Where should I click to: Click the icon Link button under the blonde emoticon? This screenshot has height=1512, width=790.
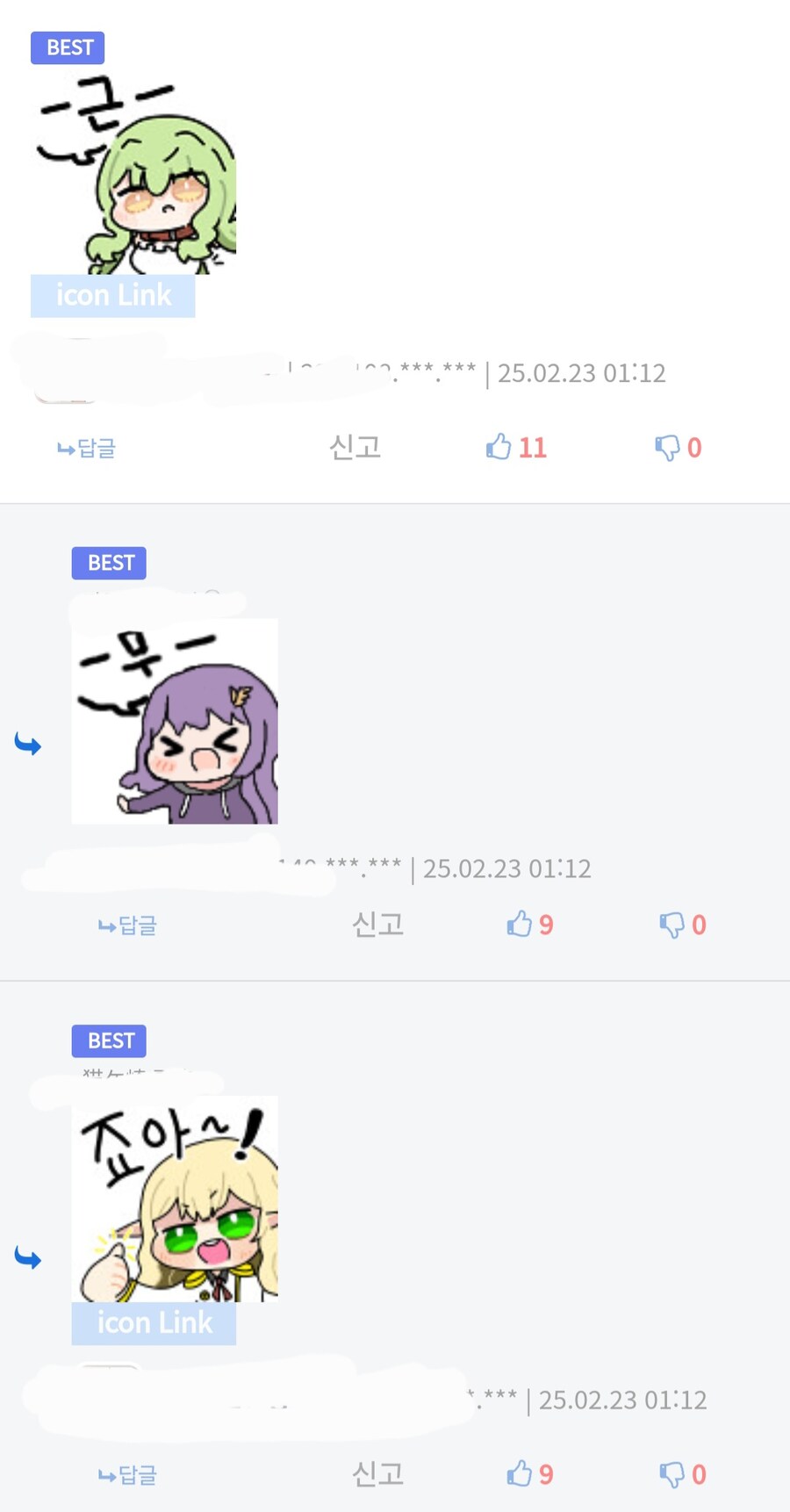click(154, 1323)
